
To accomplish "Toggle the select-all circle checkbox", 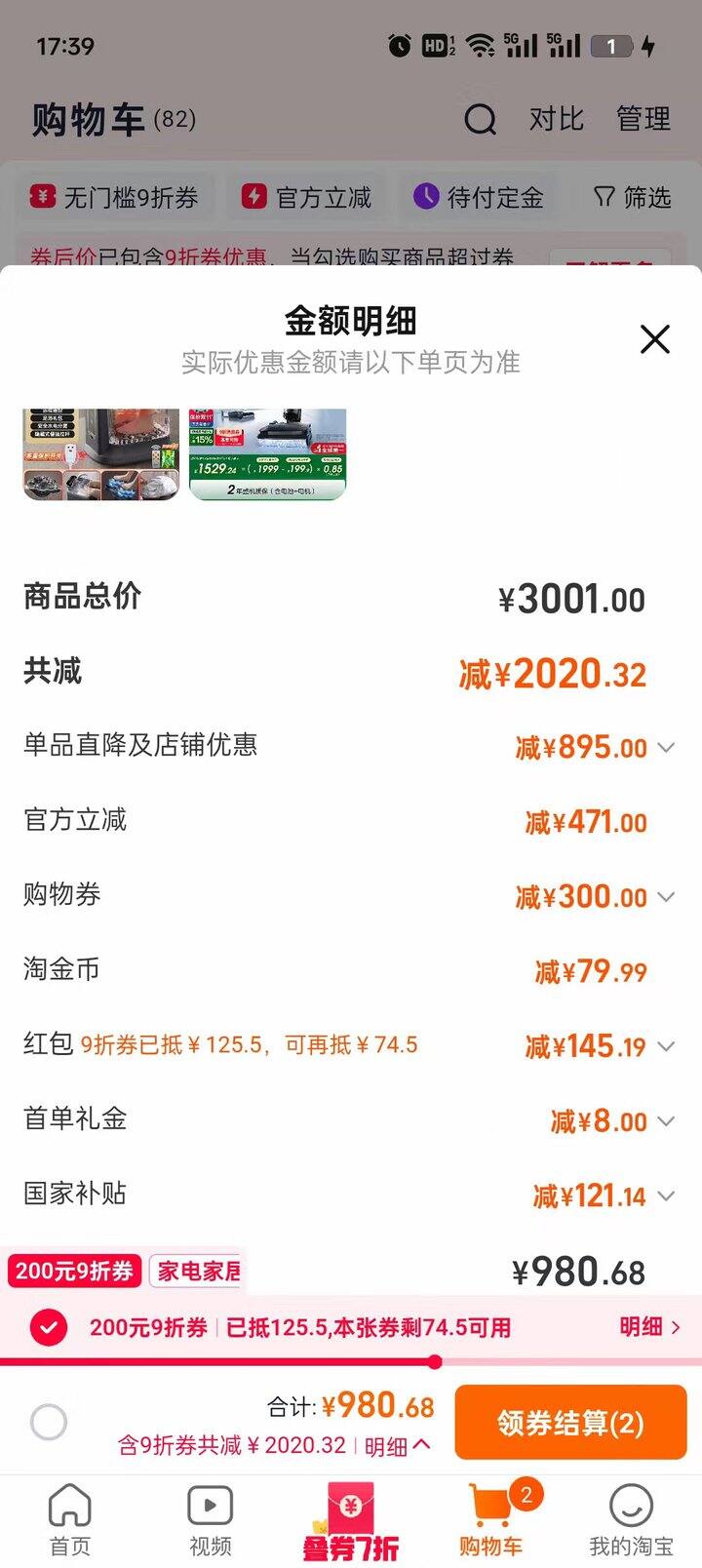I will coord(49,1423).
